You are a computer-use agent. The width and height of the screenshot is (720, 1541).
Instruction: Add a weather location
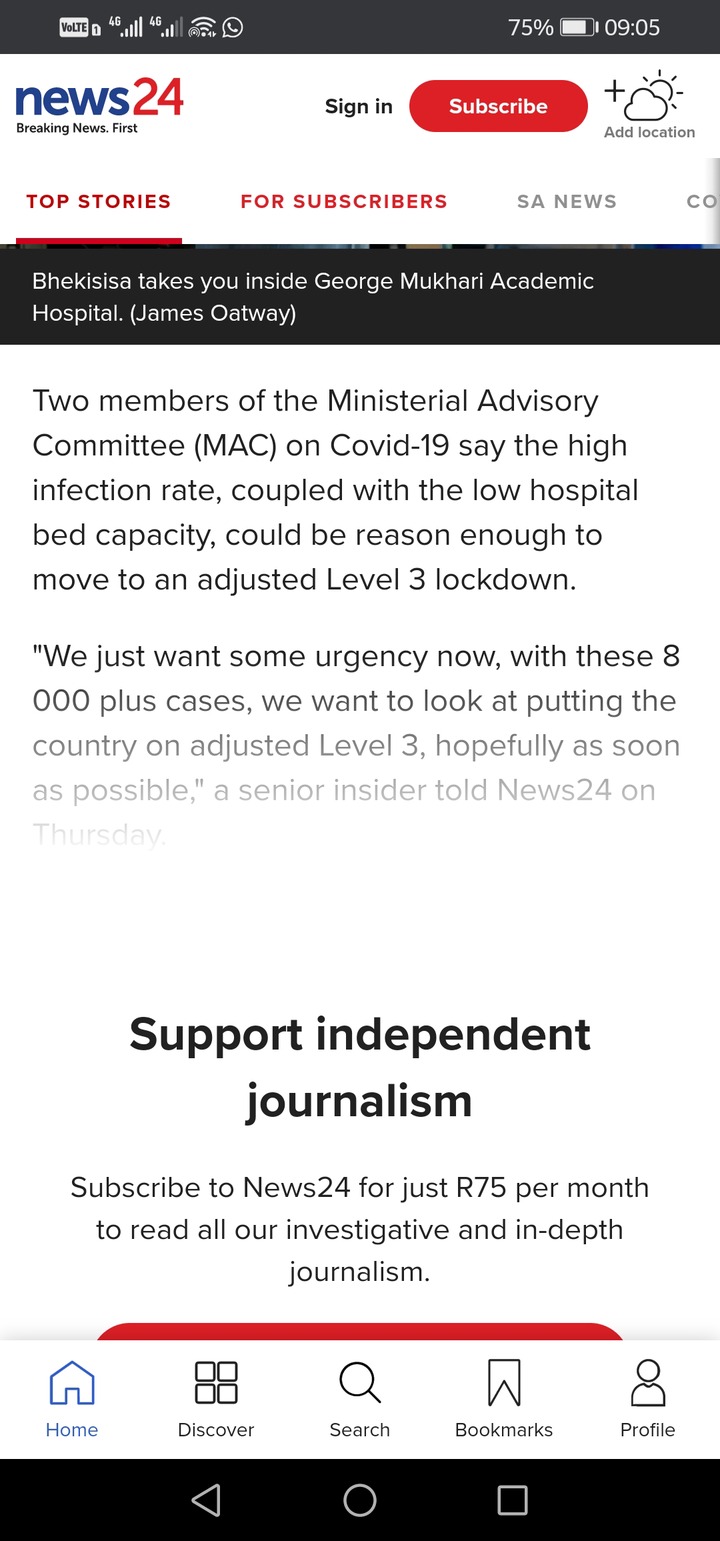tap(649, 106)
